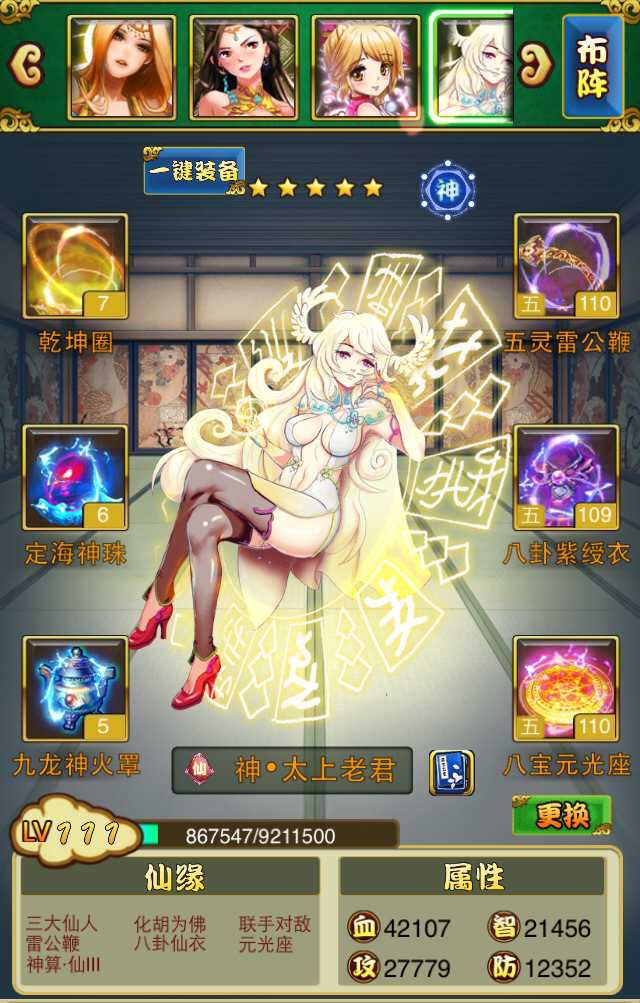The width and height of the screenshot is (640, 1003).
Task: Tap the green 更换 button
Action: (x=561, y=816)
